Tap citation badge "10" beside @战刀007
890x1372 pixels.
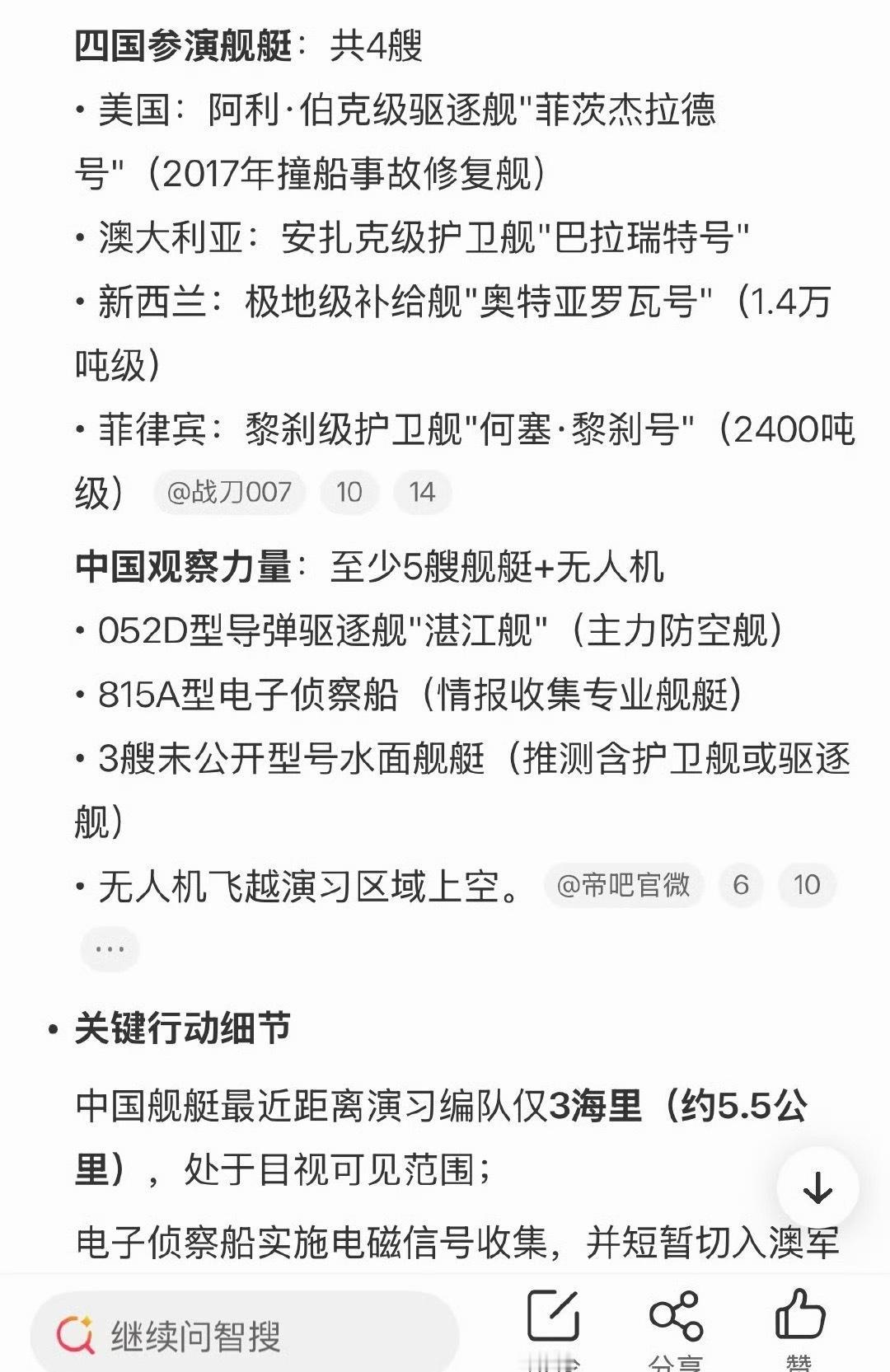click(x=349, y=491)
